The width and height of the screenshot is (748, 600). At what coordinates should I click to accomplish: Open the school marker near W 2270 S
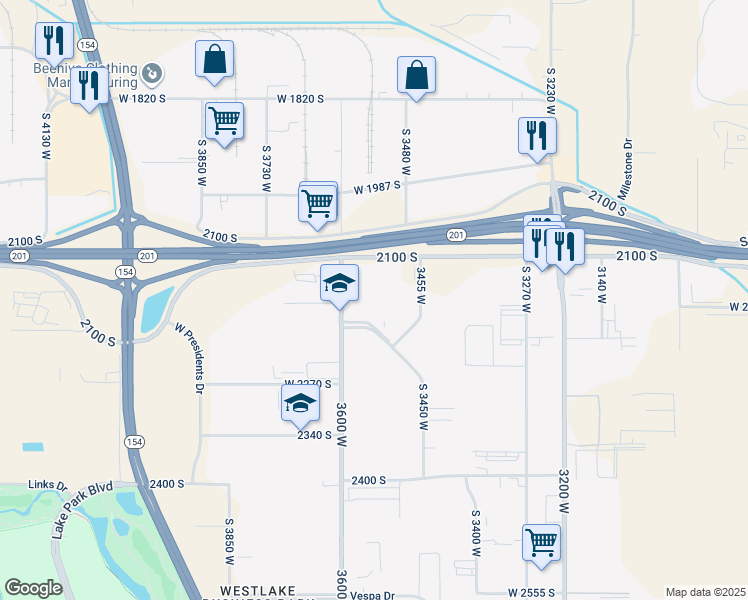[301, 403]
